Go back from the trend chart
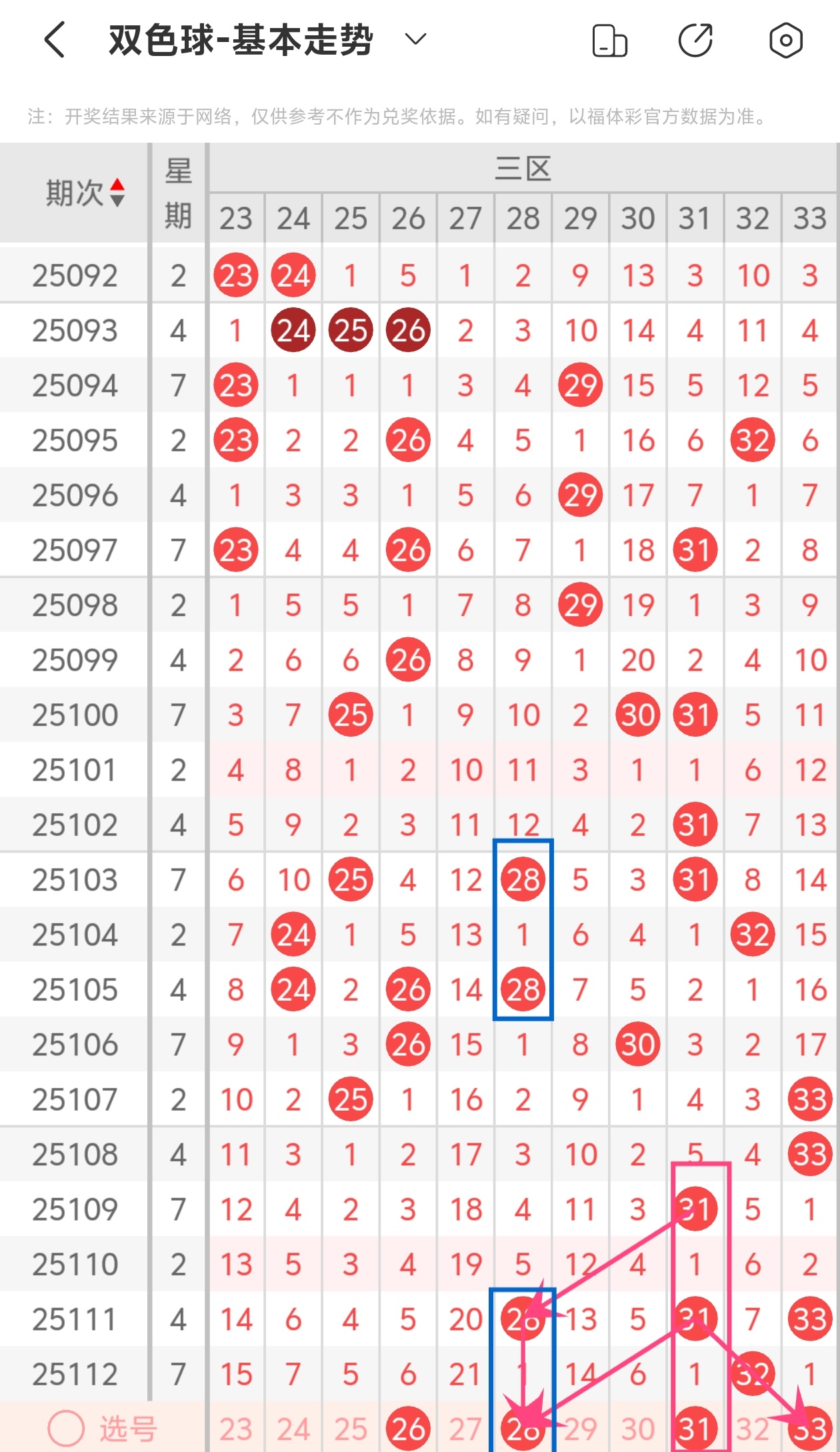The width and height of the screenshot is (840, 1452). pos(55,40)
